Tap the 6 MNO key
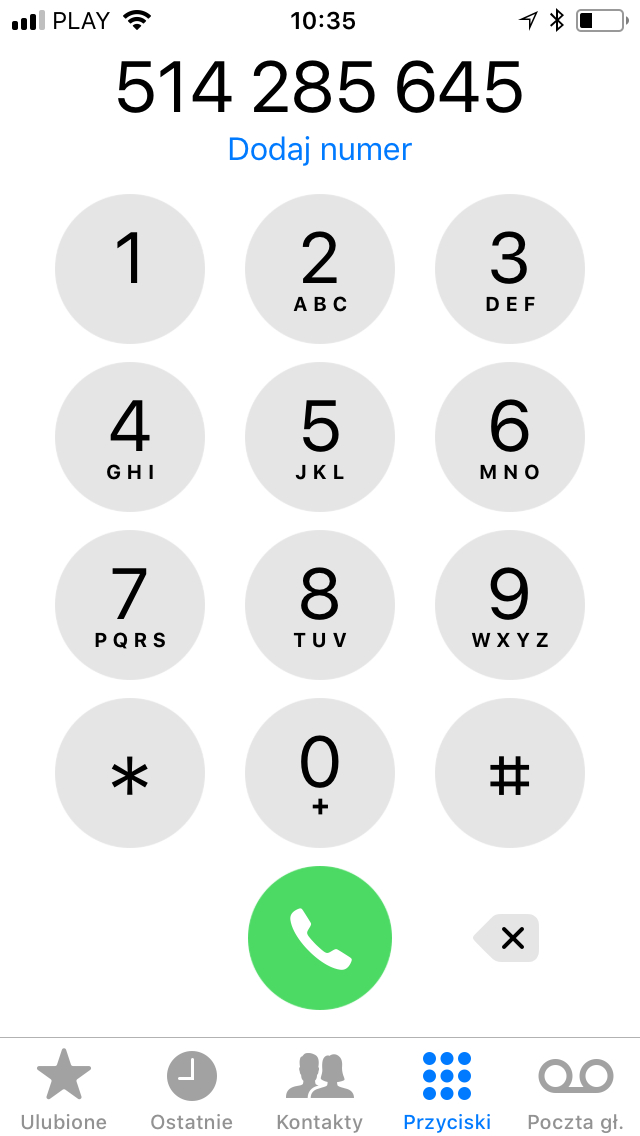640x1136 pixels. (x=510, y=437)
